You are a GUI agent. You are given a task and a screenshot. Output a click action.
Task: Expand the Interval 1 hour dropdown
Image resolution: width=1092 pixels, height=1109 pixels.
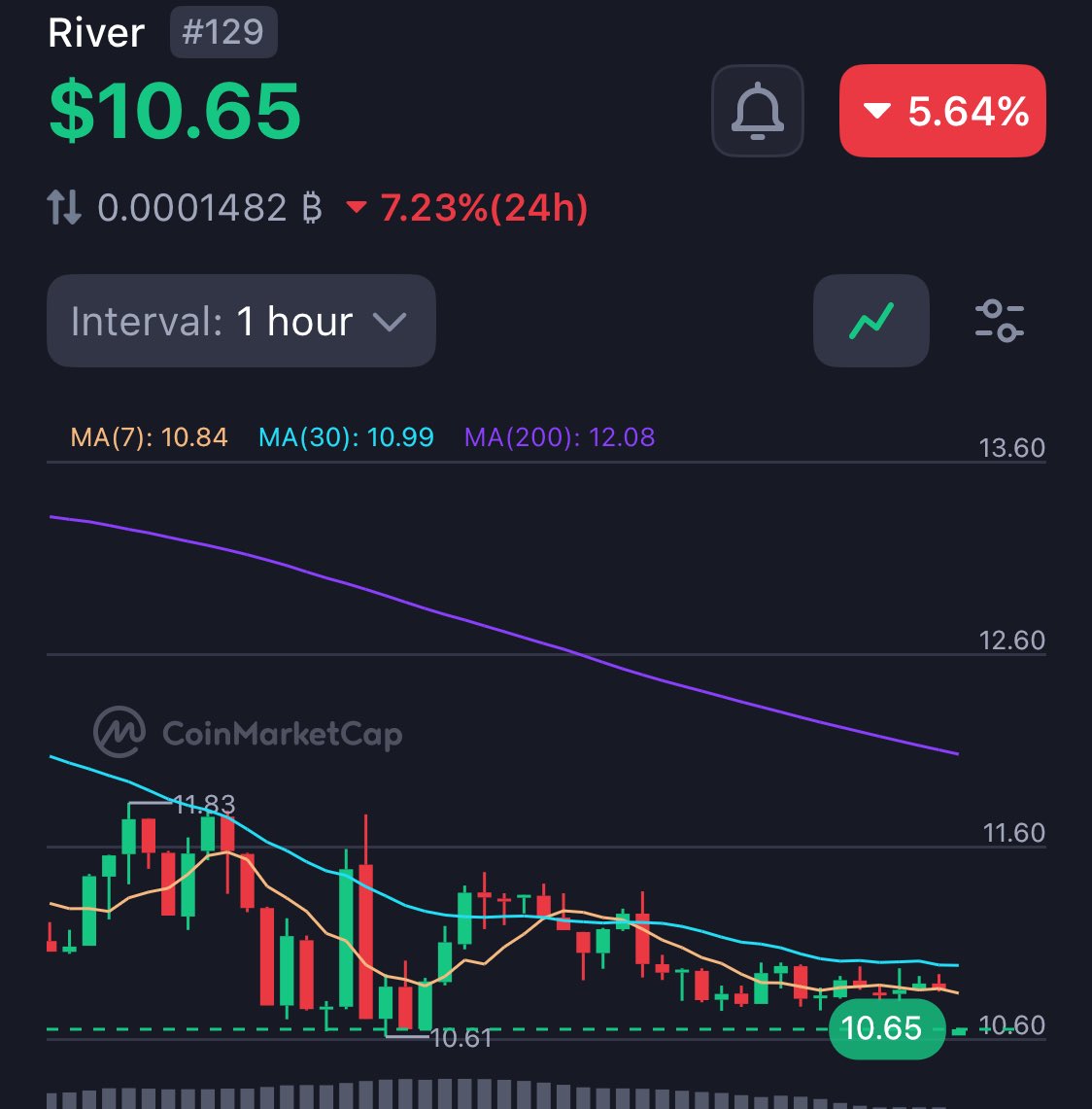pyautogui.click(x=241, y=321)
